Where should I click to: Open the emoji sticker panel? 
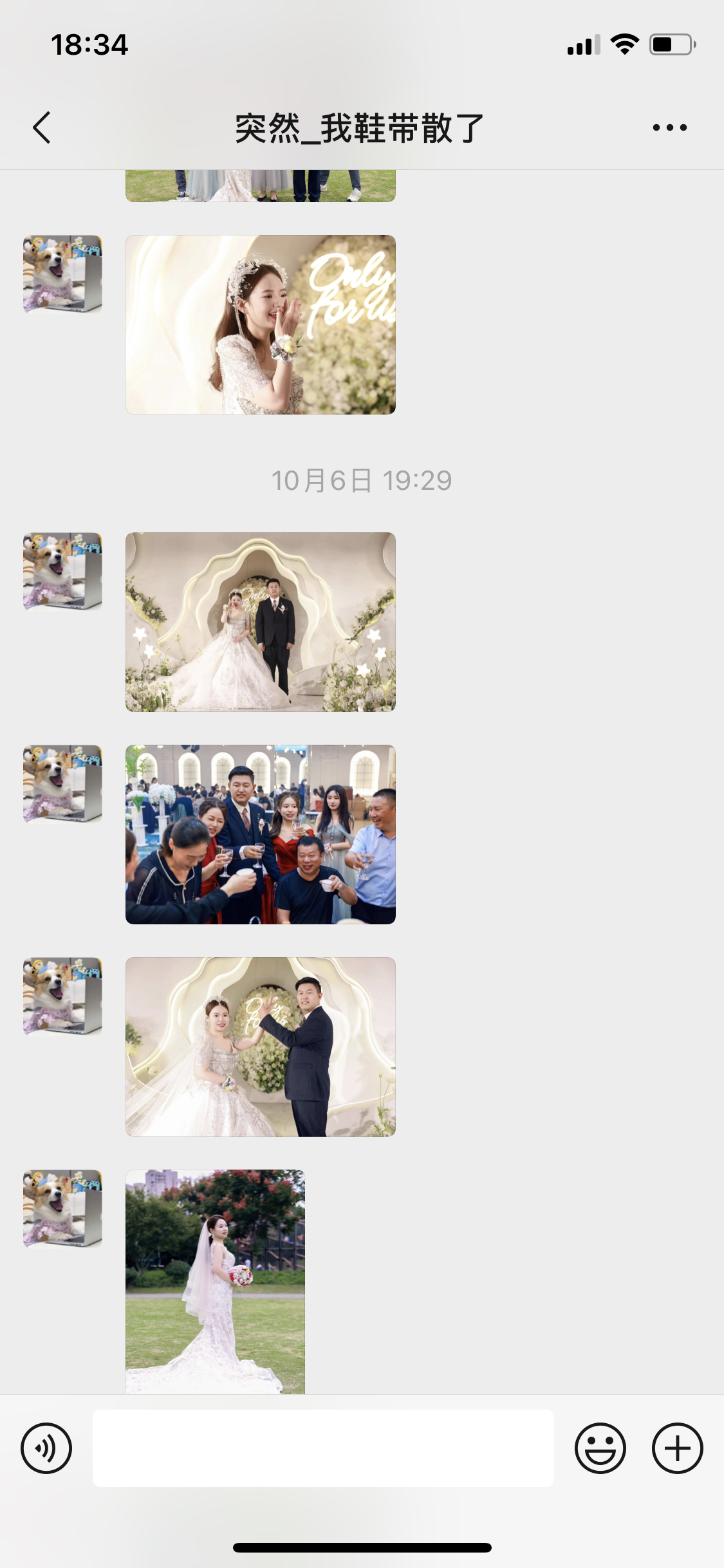(x=600, y=1448)
